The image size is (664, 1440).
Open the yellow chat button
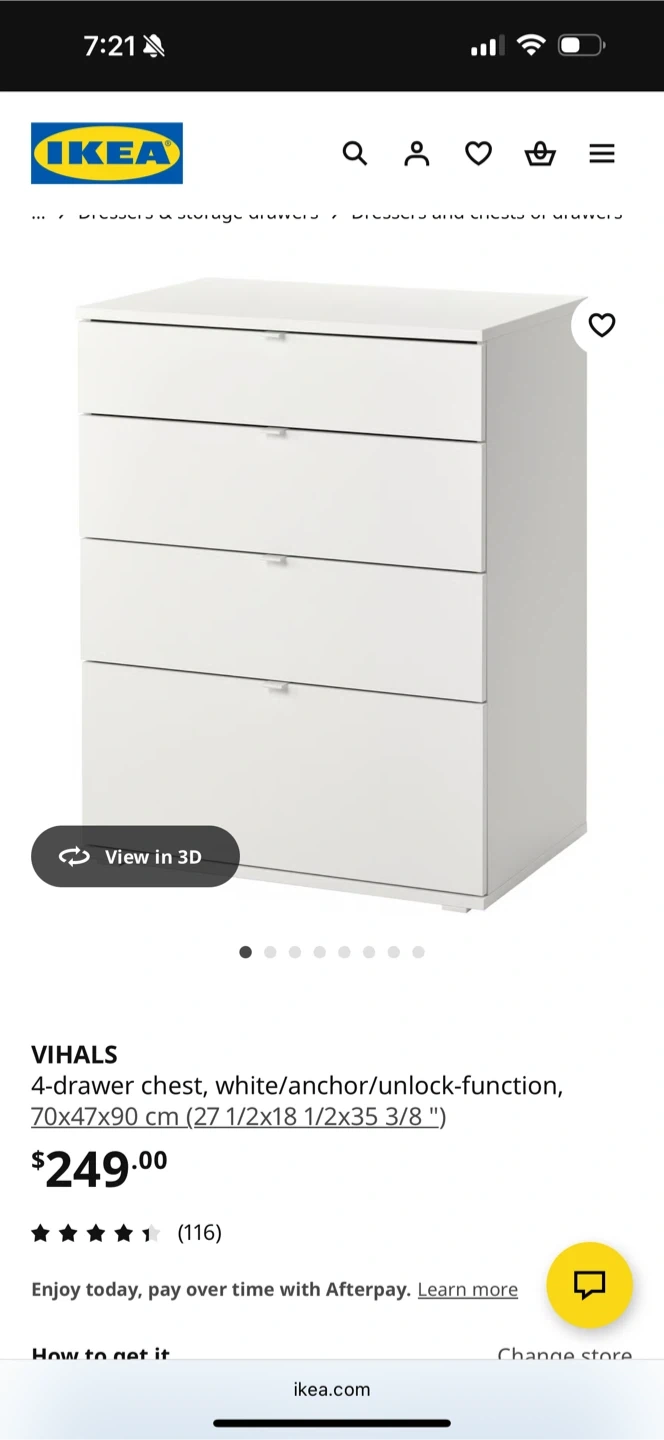tap(589, 1285)
